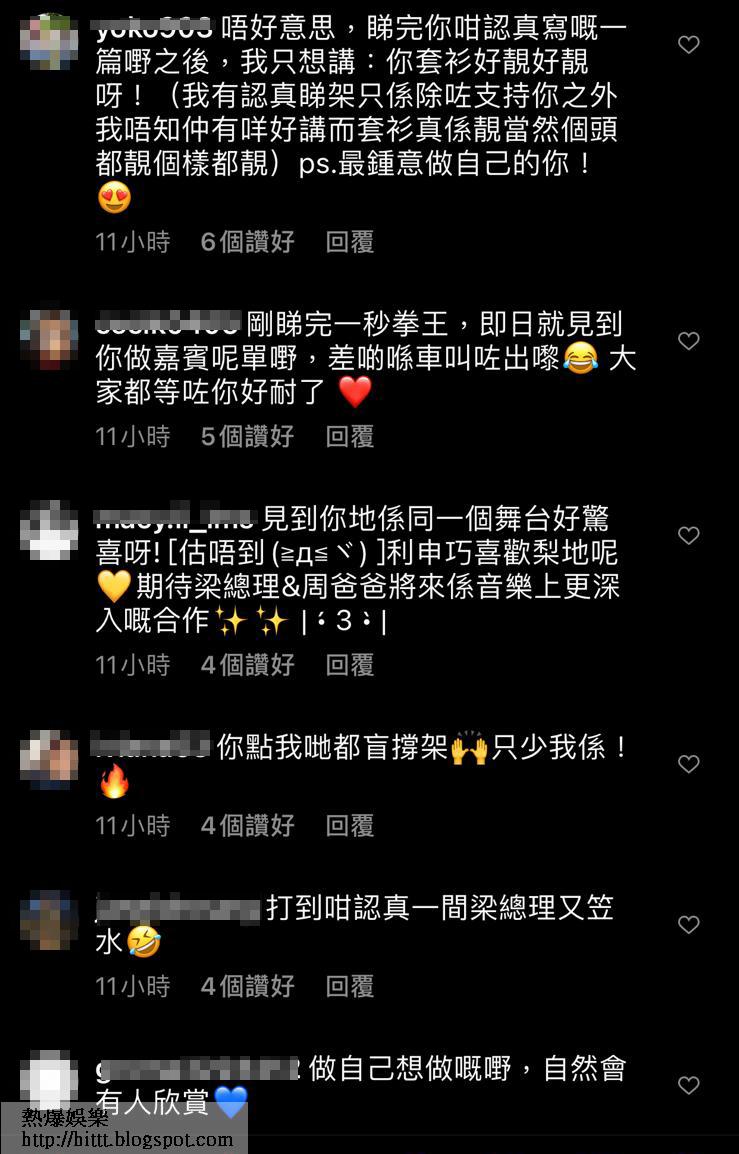The image size is (739, 1154).
Task: Open the profile picture beside 一秒拳王 comment
Action: pos(48,340)
